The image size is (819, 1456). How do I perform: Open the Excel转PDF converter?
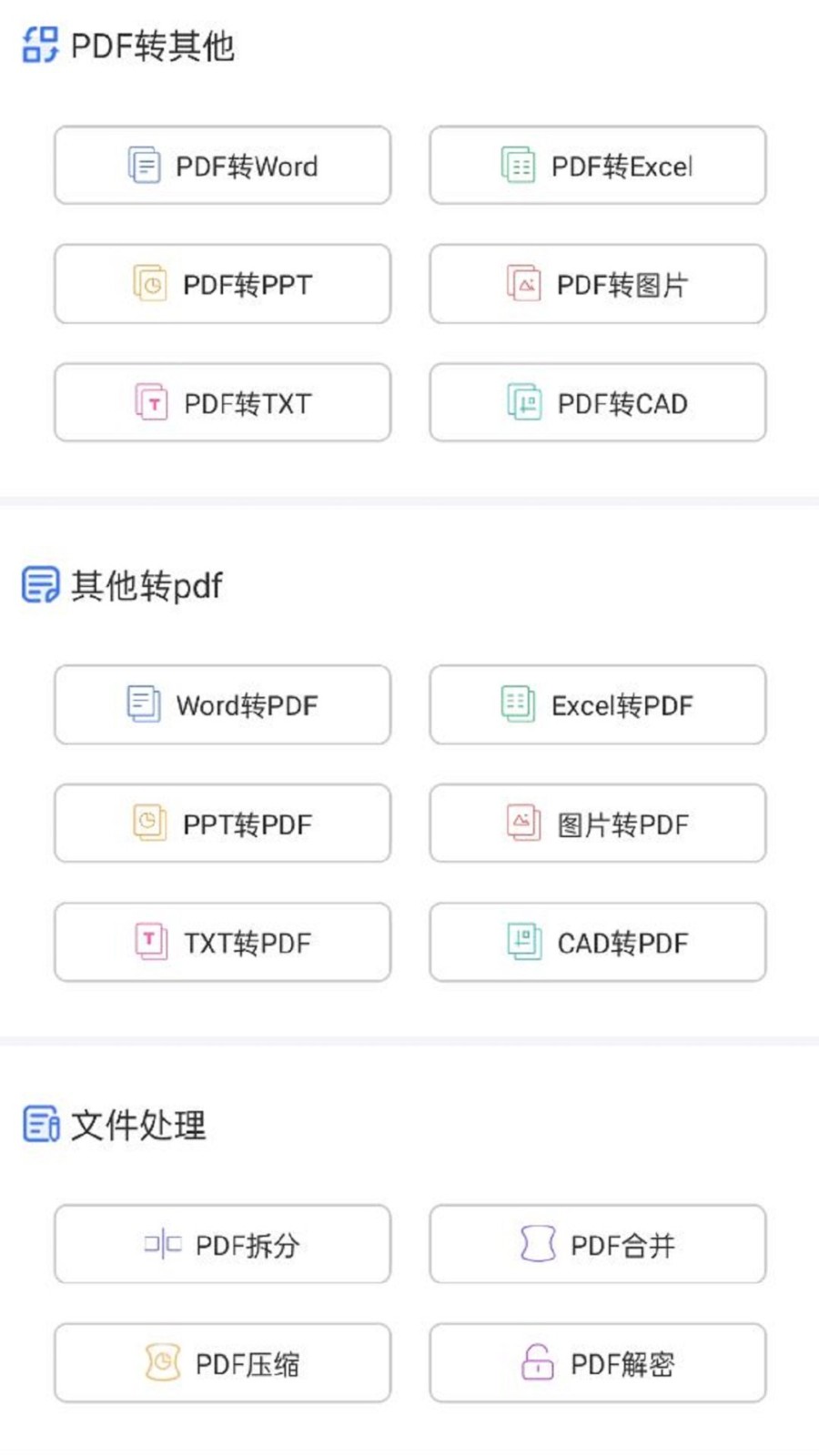pos(597,704)
